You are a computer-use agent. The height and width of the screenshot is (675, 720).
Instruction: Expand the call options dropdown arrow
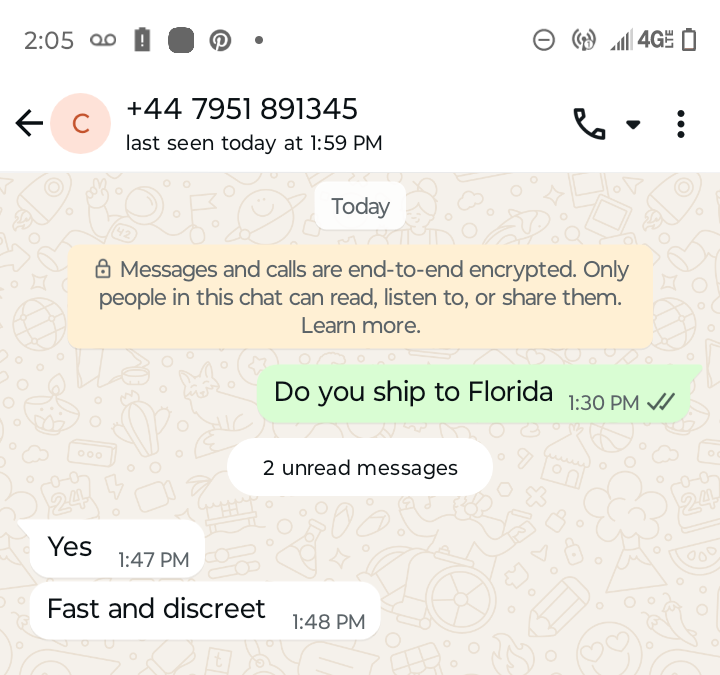(633, 124)
